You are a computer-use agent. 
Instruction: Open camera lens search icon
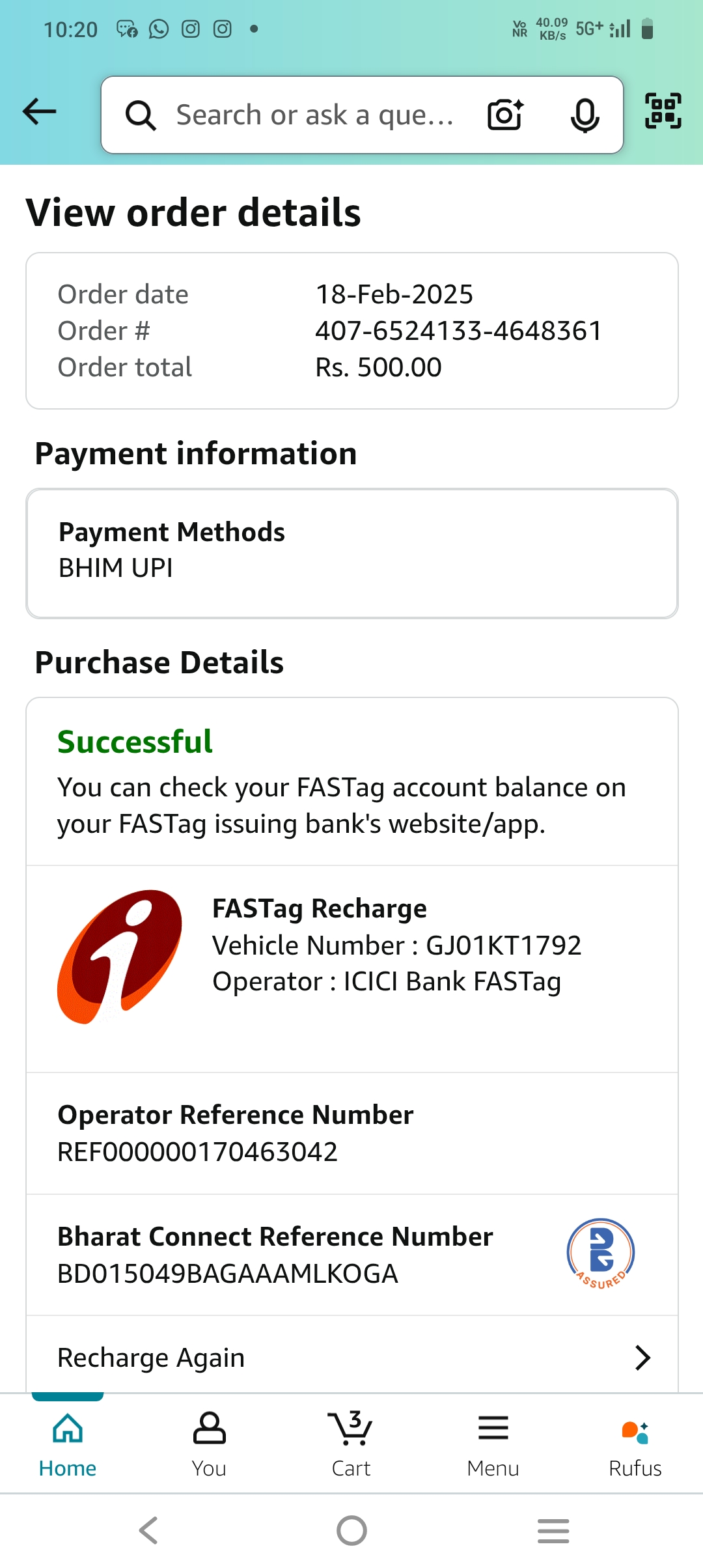point(506,115)
